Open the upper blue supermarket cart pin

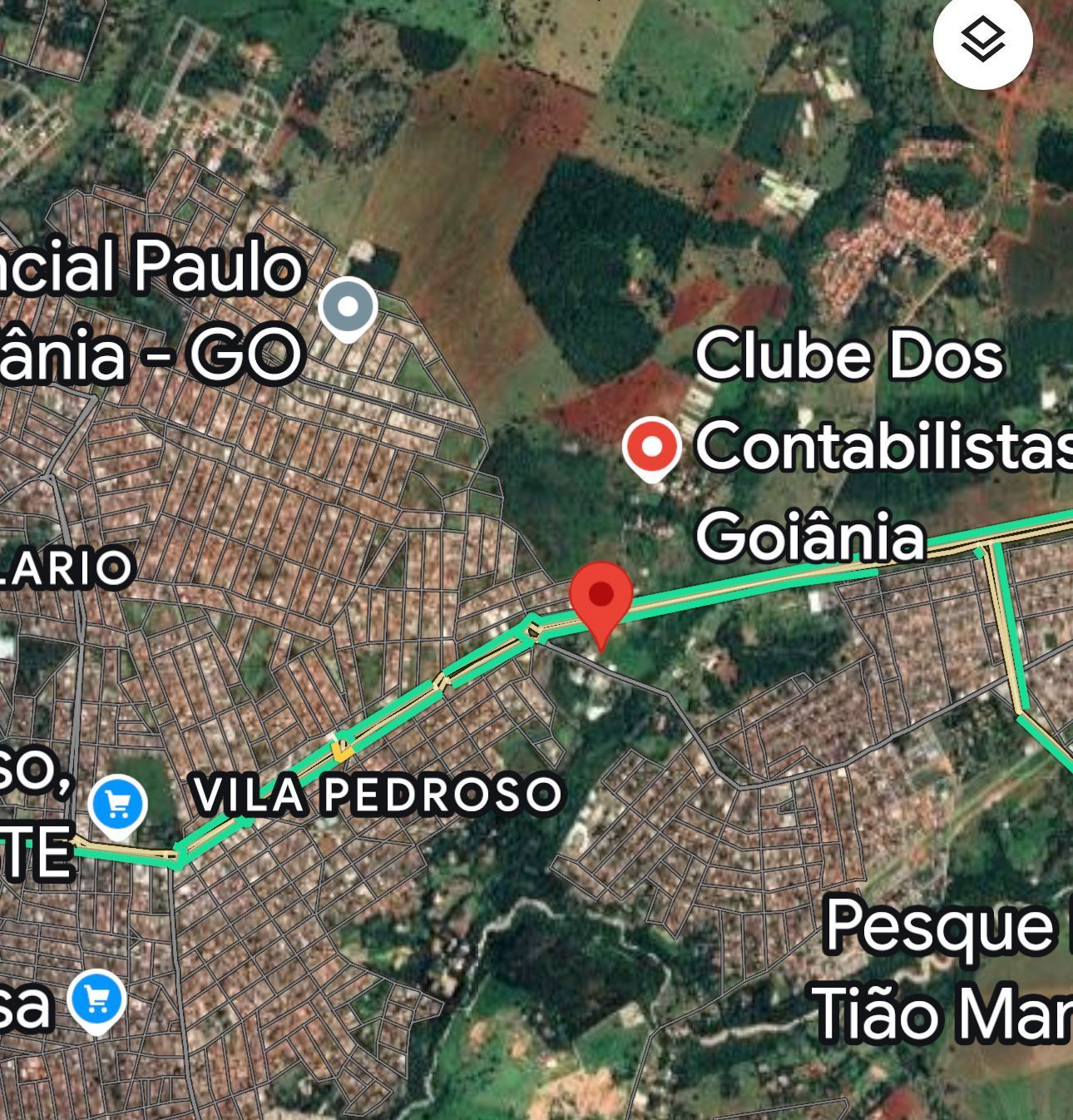click(117, 802)
